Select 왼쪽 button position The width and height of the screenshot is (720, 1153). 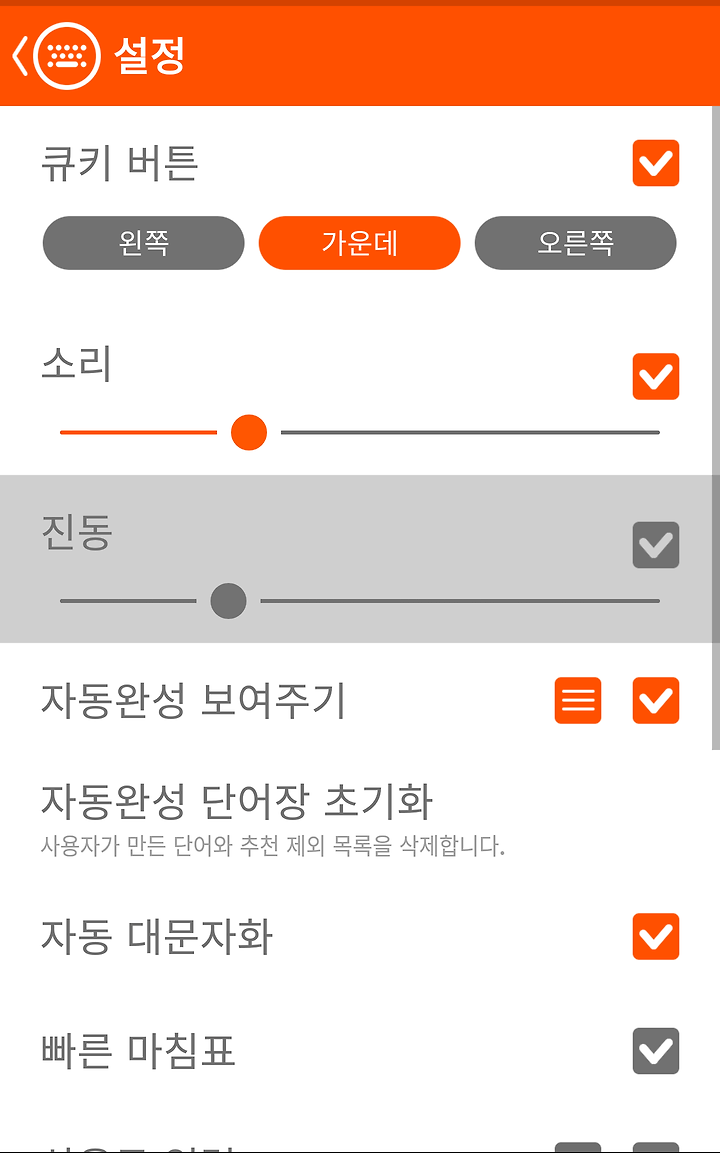point(143,243)
